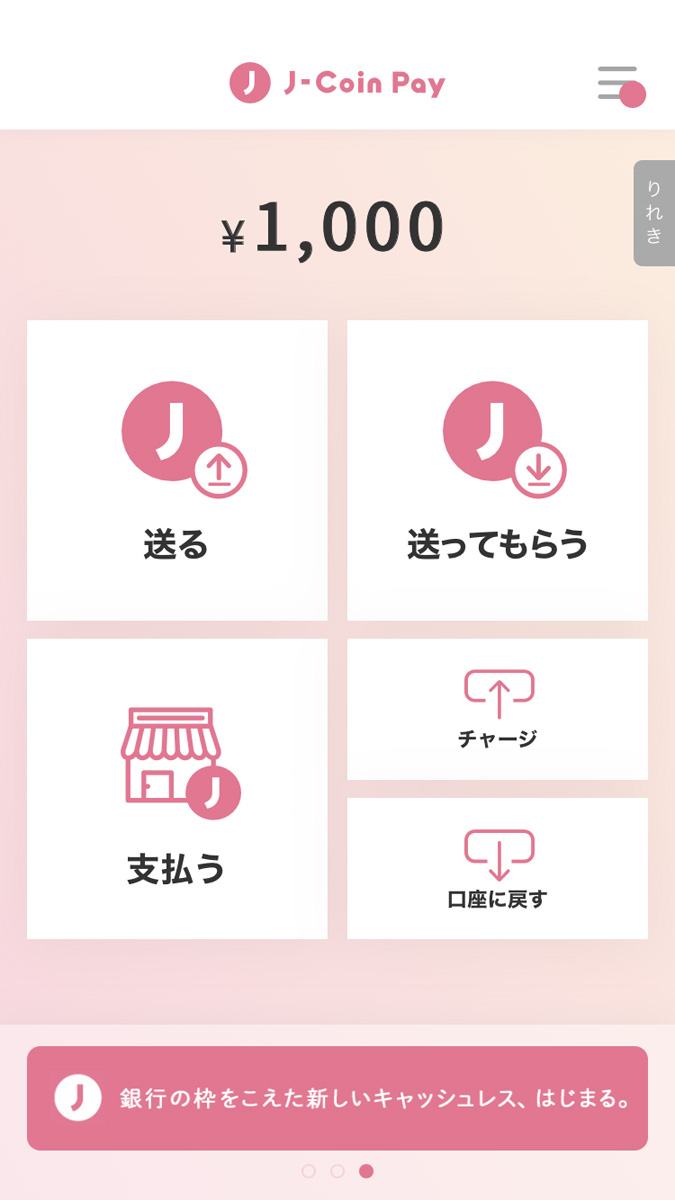Choose チャージ to top up balance
Image resolution: width=675 pixels, height=1200 pixels.
[x=497, y=709]
